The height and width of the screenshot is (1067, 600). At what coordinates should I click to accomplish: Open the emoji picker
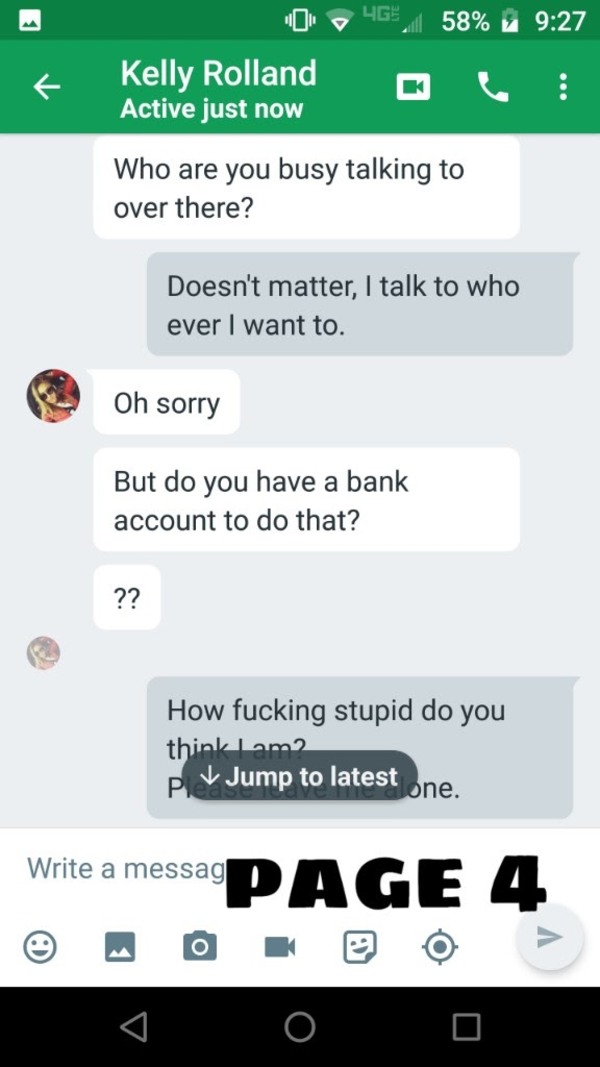pos(40,946)
